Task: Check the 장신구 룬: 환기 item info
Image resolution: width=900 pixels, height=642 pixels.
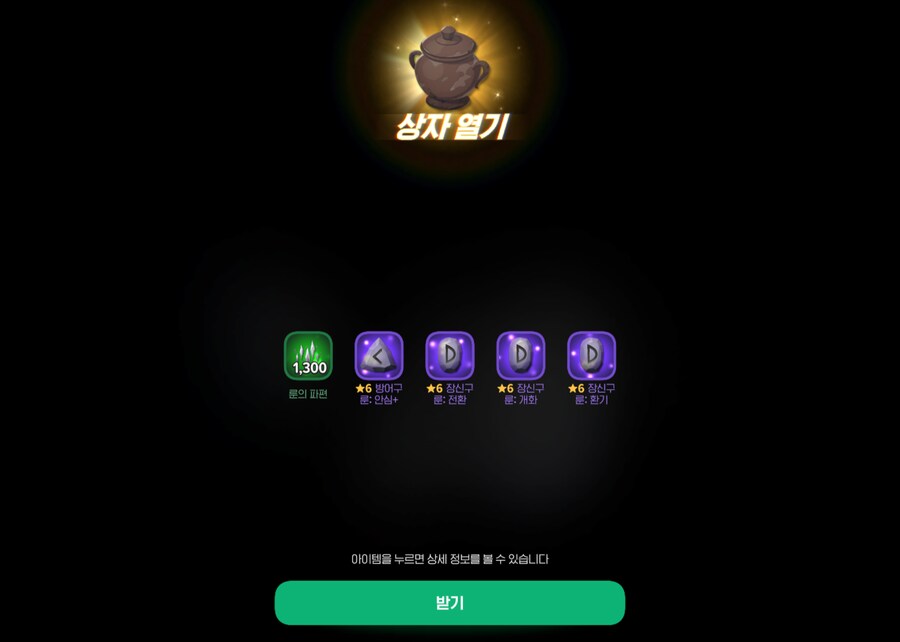Action: click(x=592, y=356)
